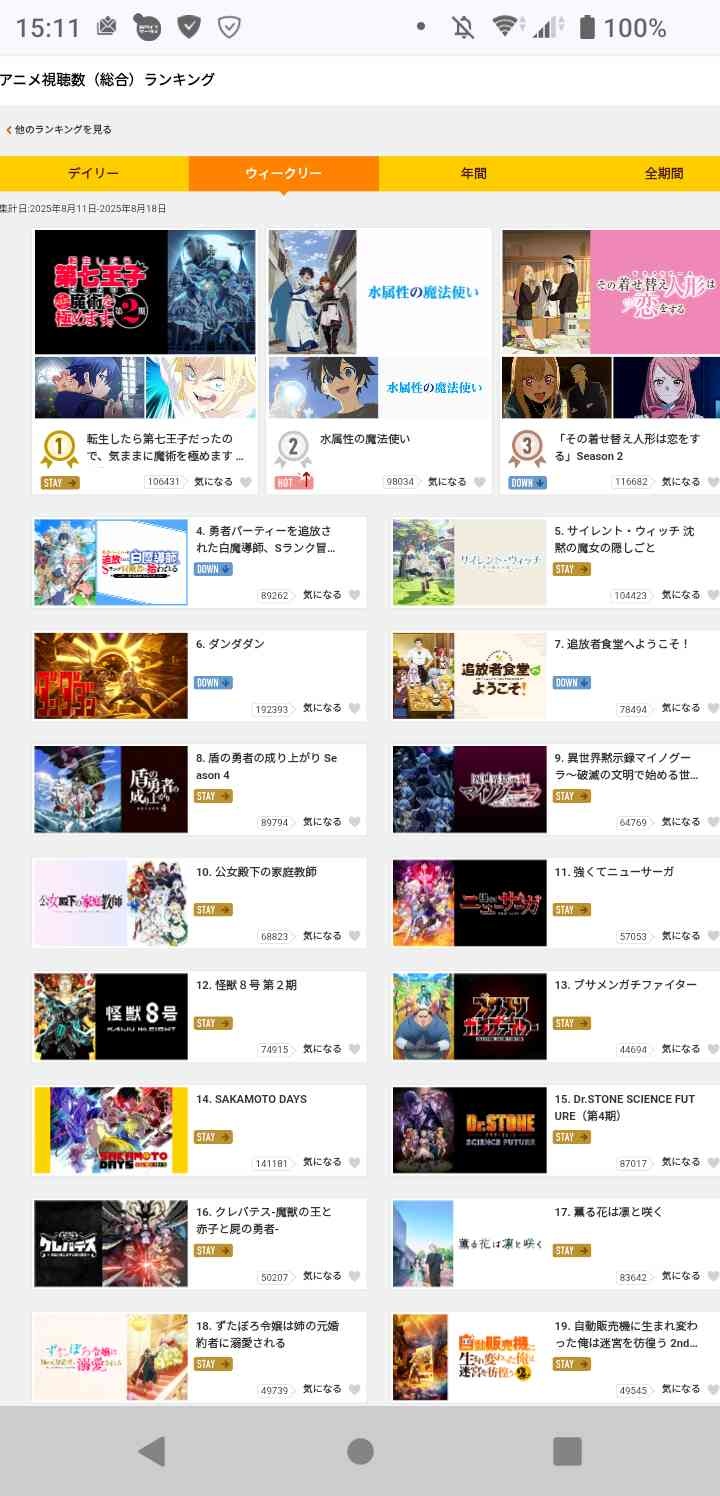The image size is (720, 1496).
Task: Go back to 他のランキングを見る
Action: [60, 130]
